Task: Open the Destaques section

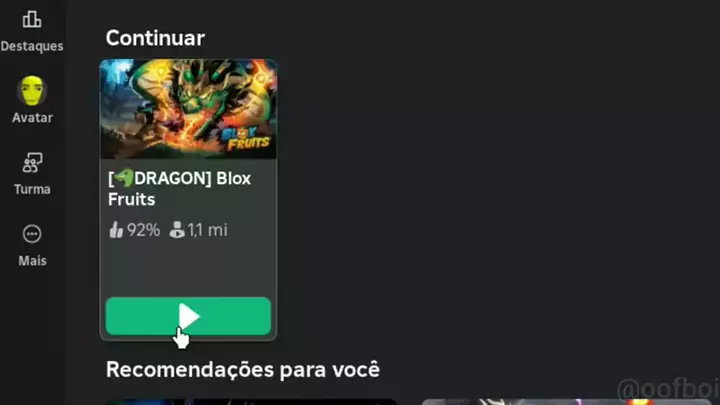Action: pyautogui.click(x=32, y=30)
